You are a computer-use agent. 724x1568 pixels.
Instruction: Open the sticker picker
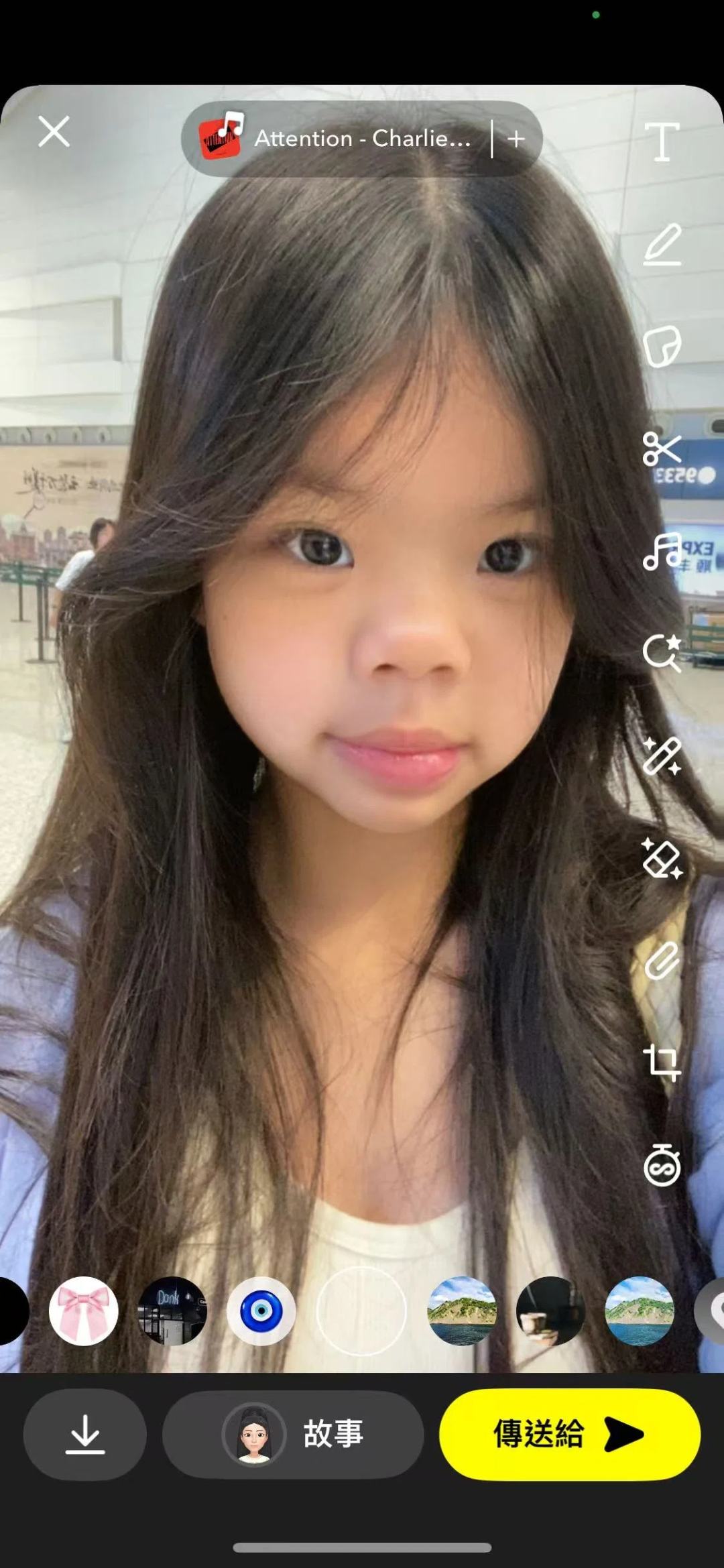point(662,347)
